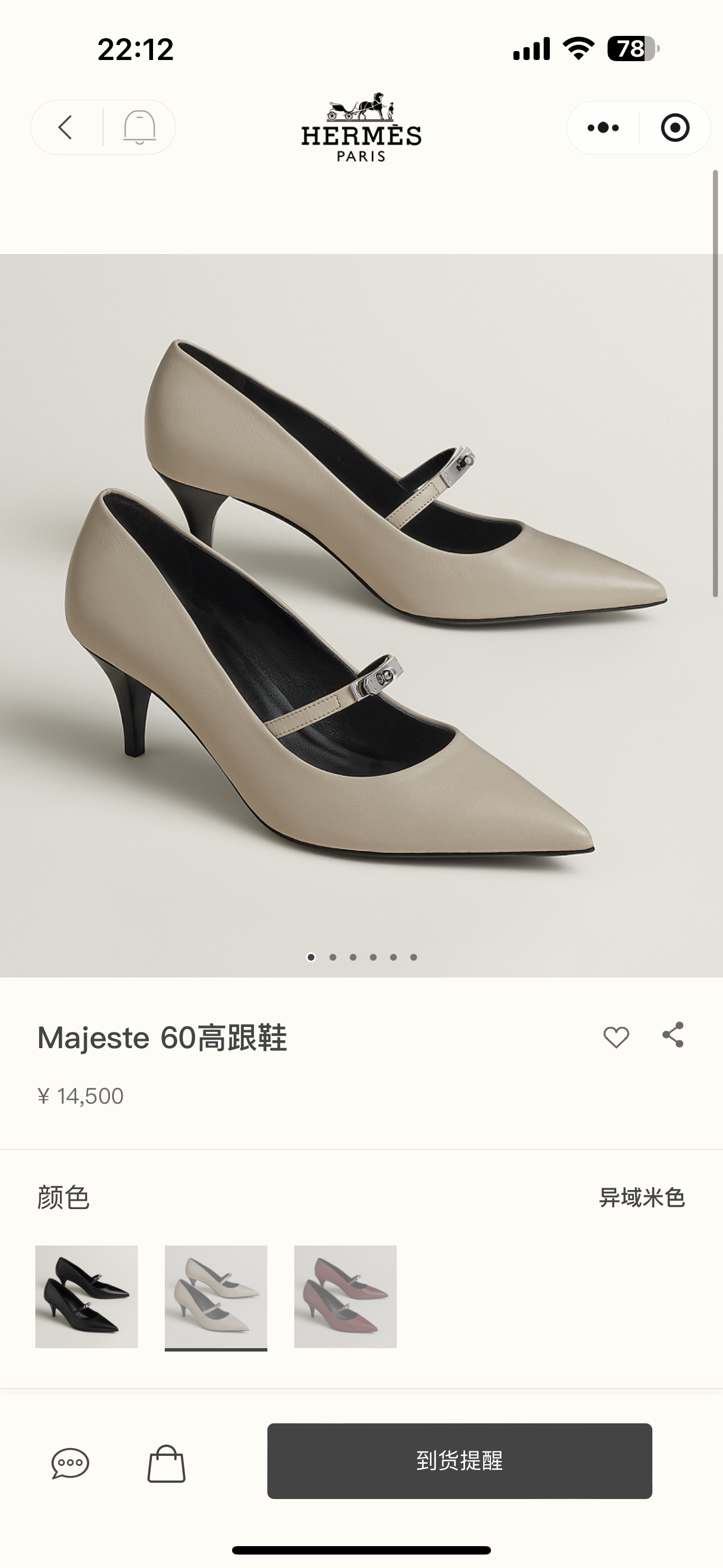
Task: Tap the back arrow to return
Action: click(x=66, y=128)
